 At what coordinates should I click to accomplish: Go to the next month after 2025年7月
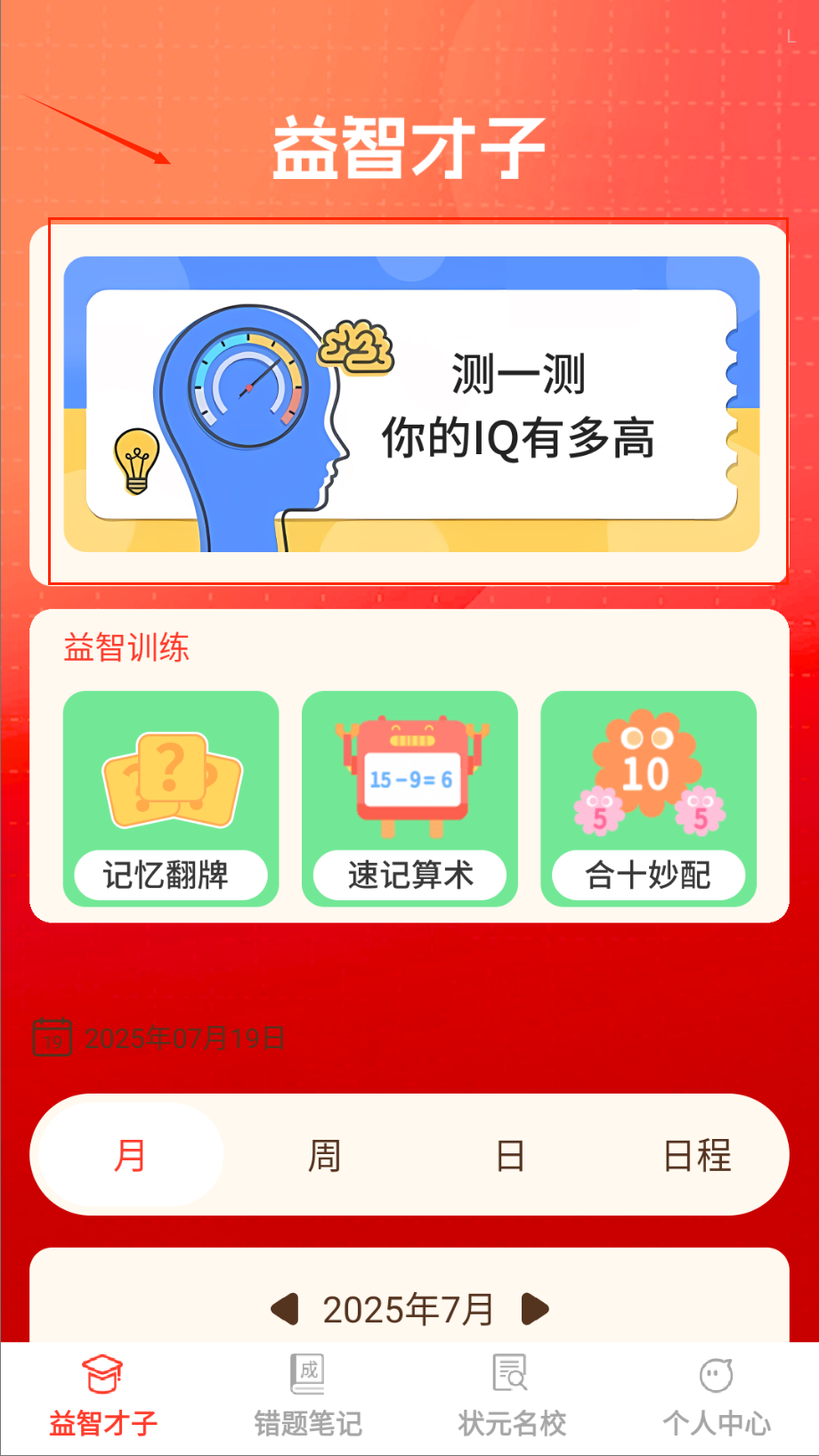click(x=534, y=1309)
